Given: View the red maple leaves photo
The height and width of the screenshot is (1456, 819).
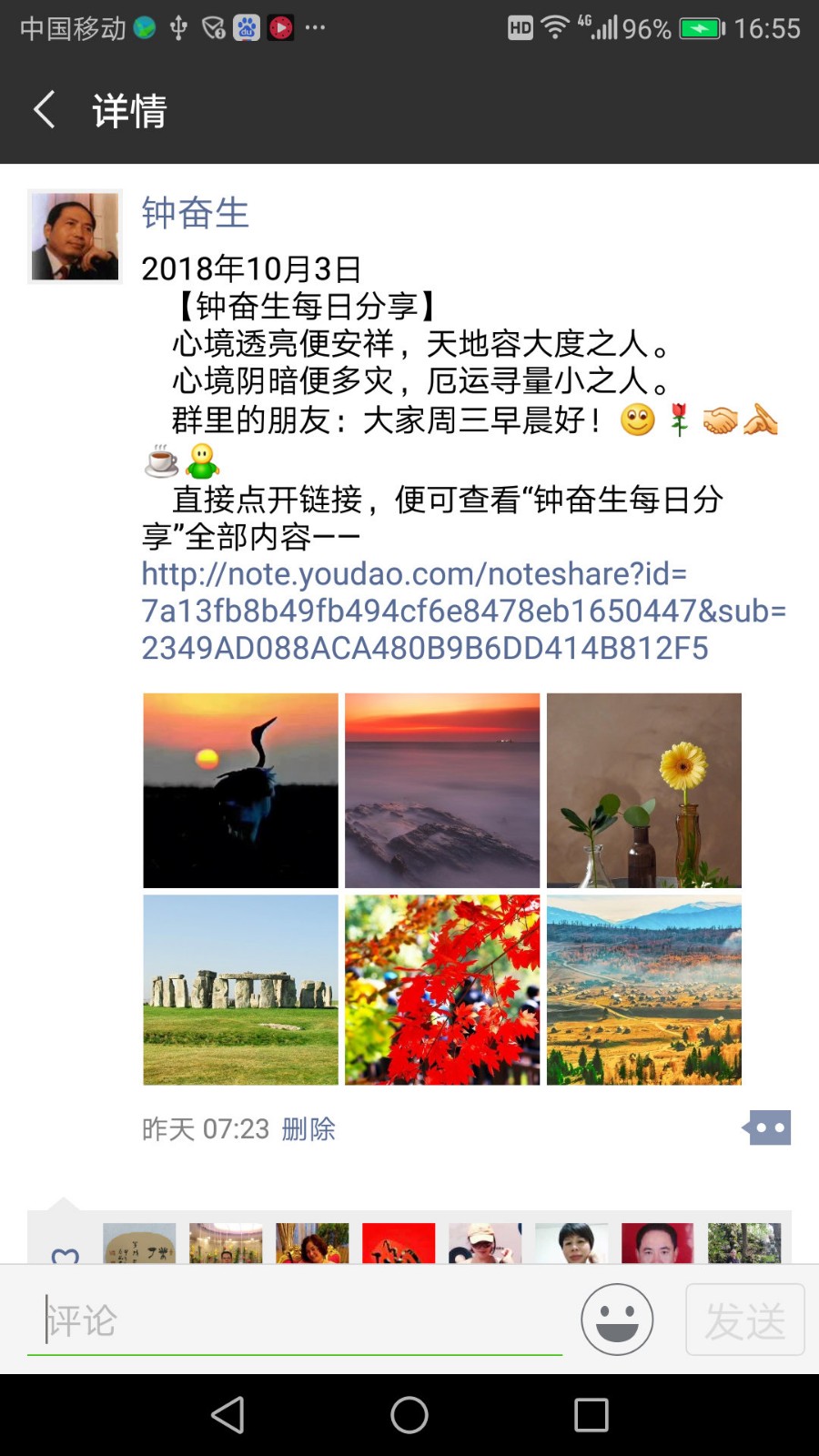Looking at the screenshot, I should [442, 990].
